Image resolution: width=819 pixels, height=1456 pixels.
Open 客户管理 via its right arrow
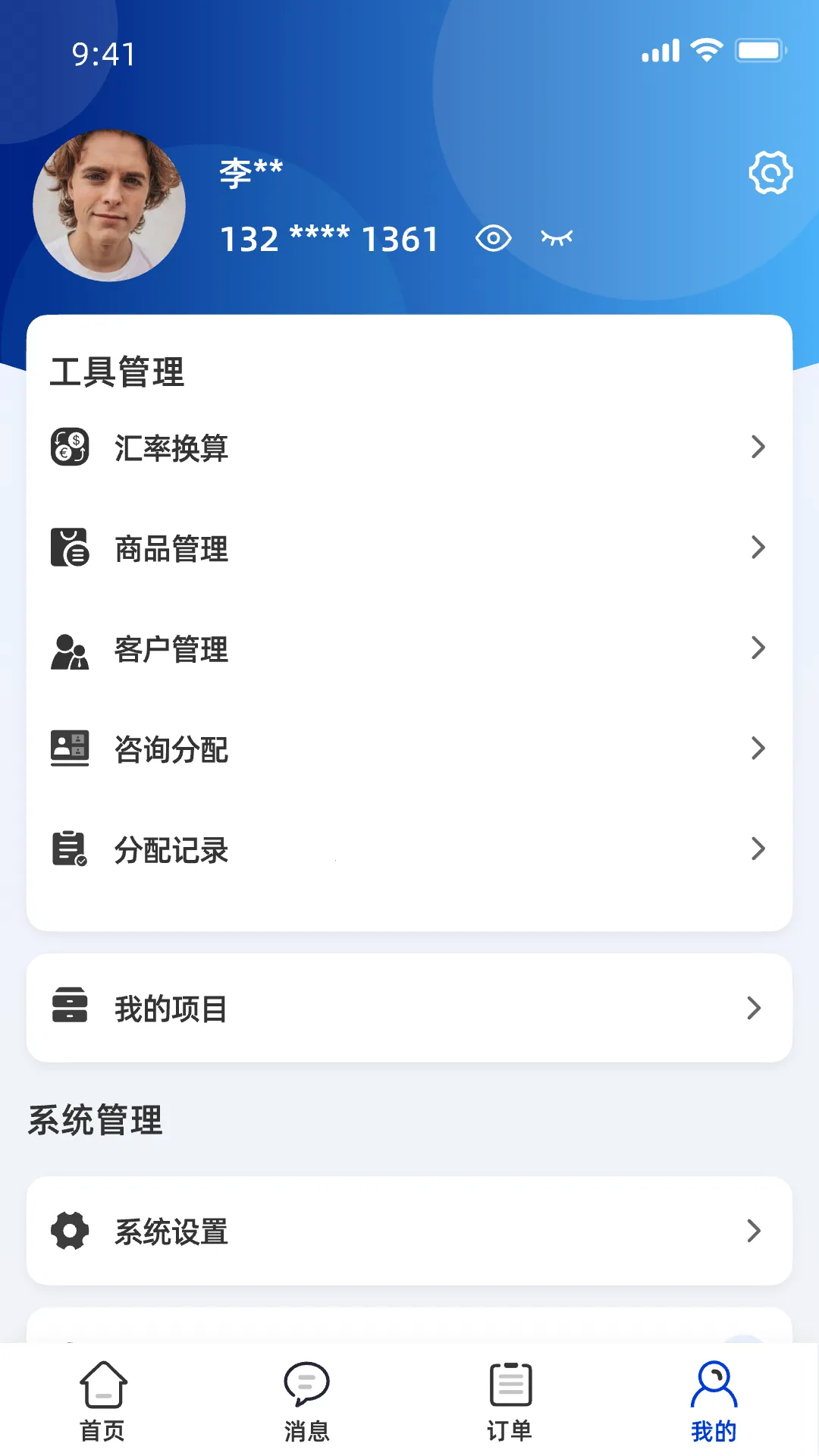[x=759, y=648]
